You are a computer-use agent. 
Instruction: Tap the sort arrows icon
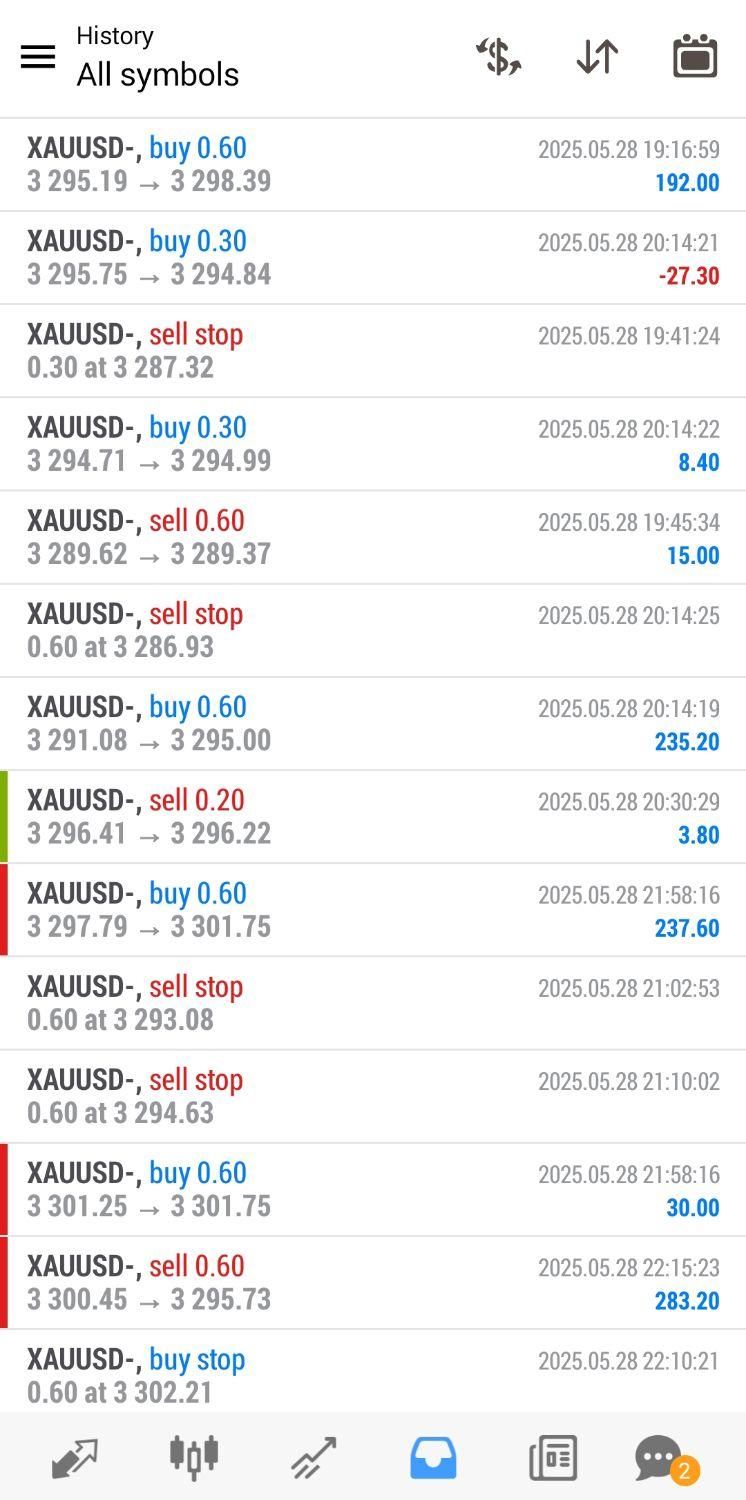coord(597,57)
